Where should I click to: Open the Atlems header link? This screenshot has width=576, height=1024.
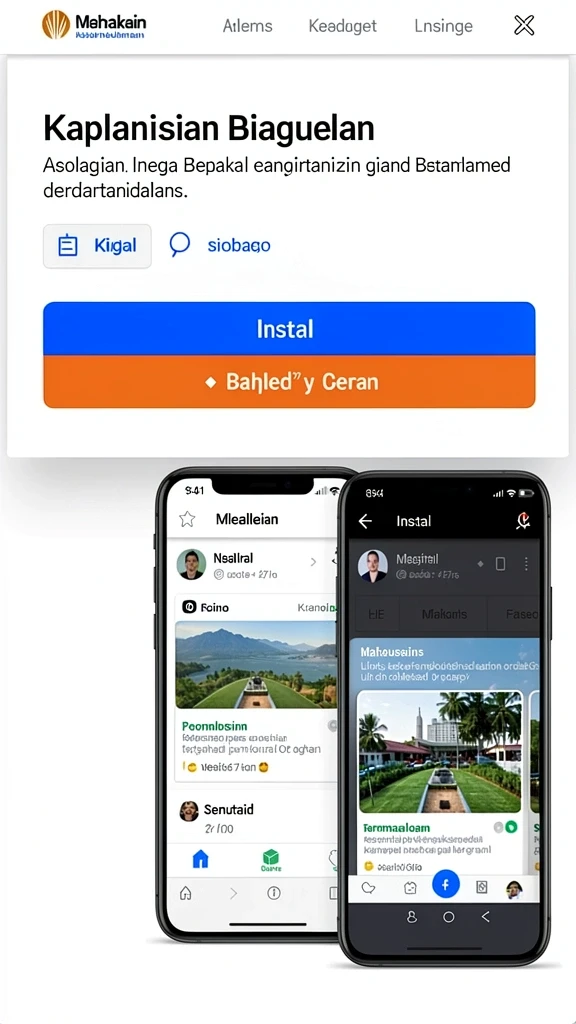(x=248, y=26)
